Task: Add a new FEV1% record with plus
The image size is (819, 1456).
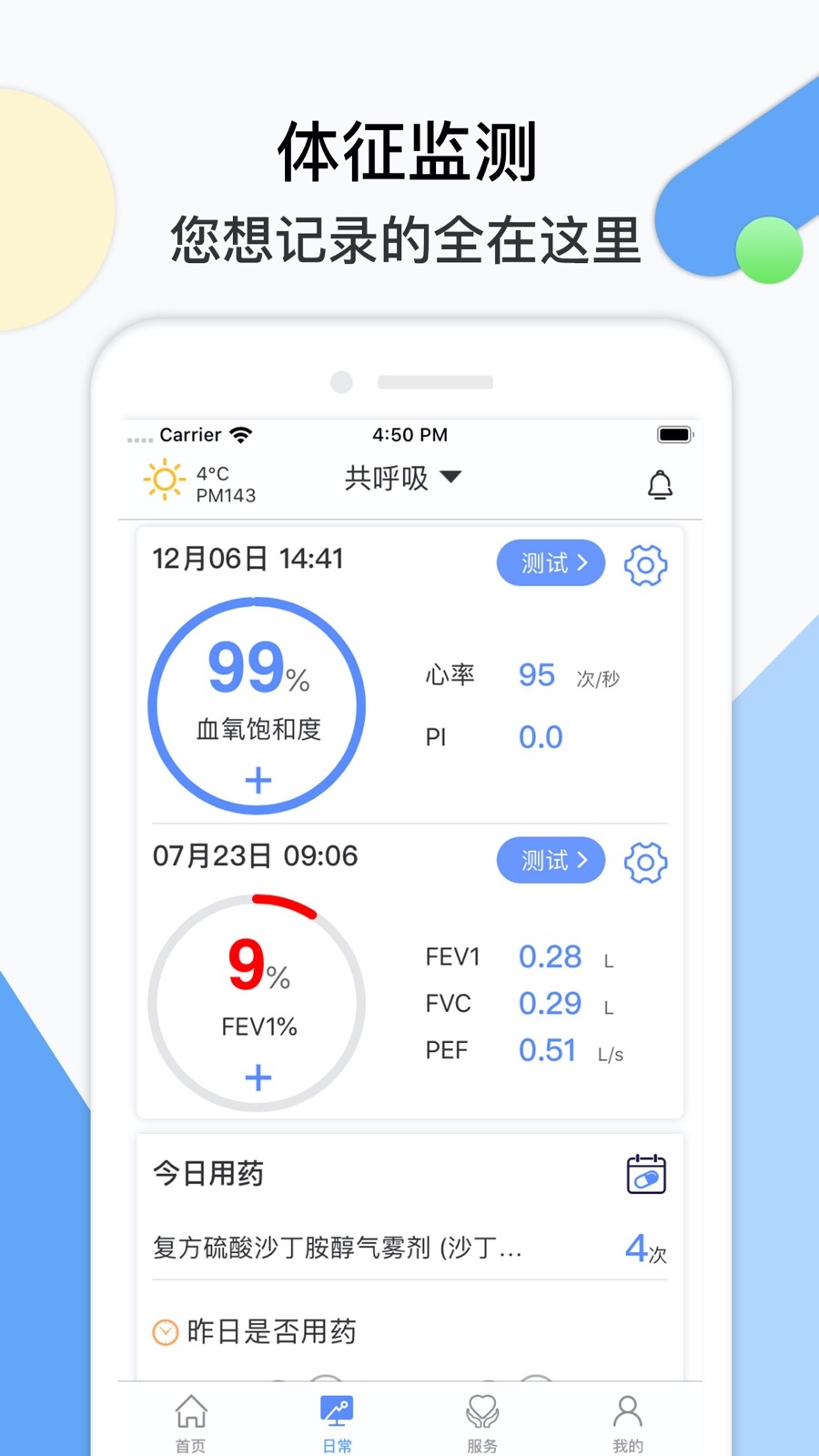Action: [258, 1077]
